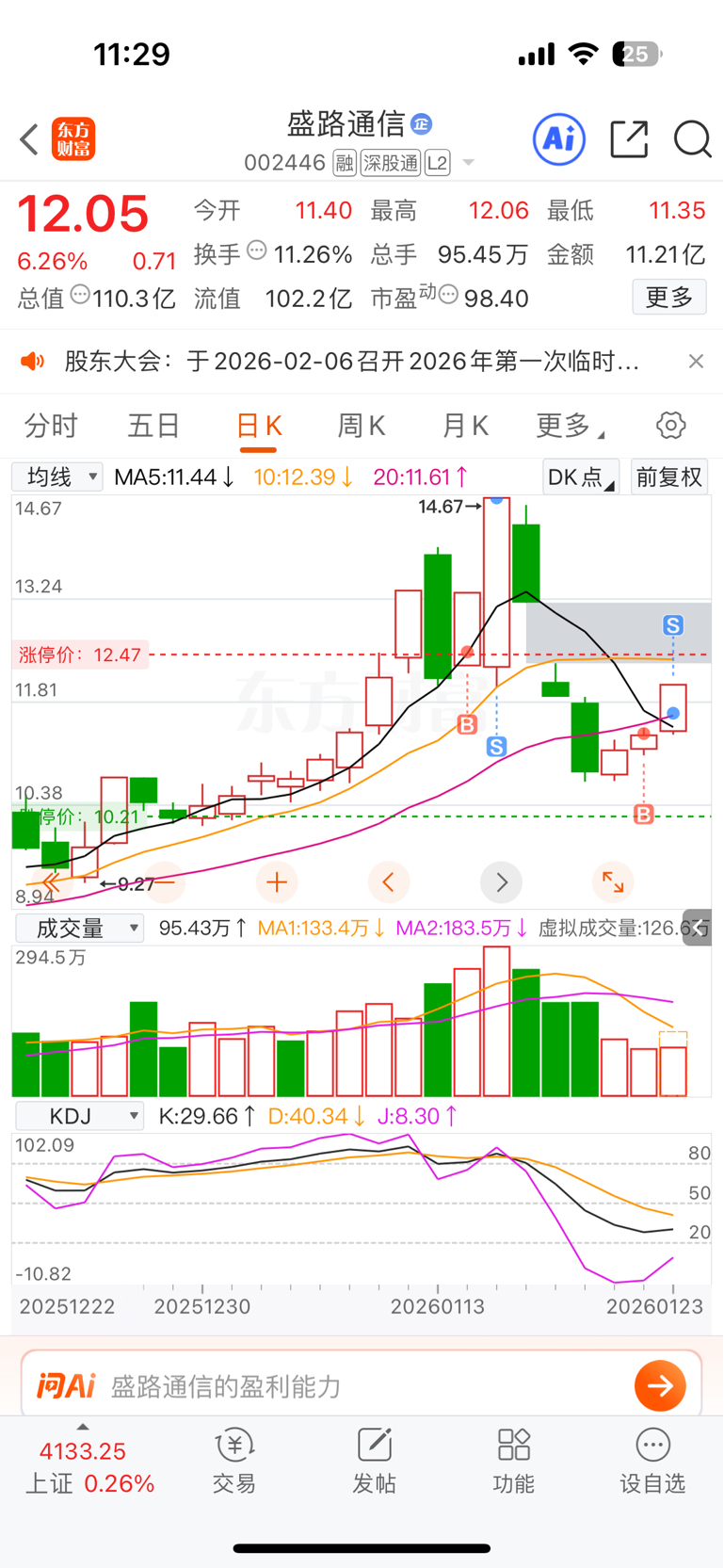Switch to the 月K tab
Viewport: 724px width, 1568px height.
[x=465, y=427]
